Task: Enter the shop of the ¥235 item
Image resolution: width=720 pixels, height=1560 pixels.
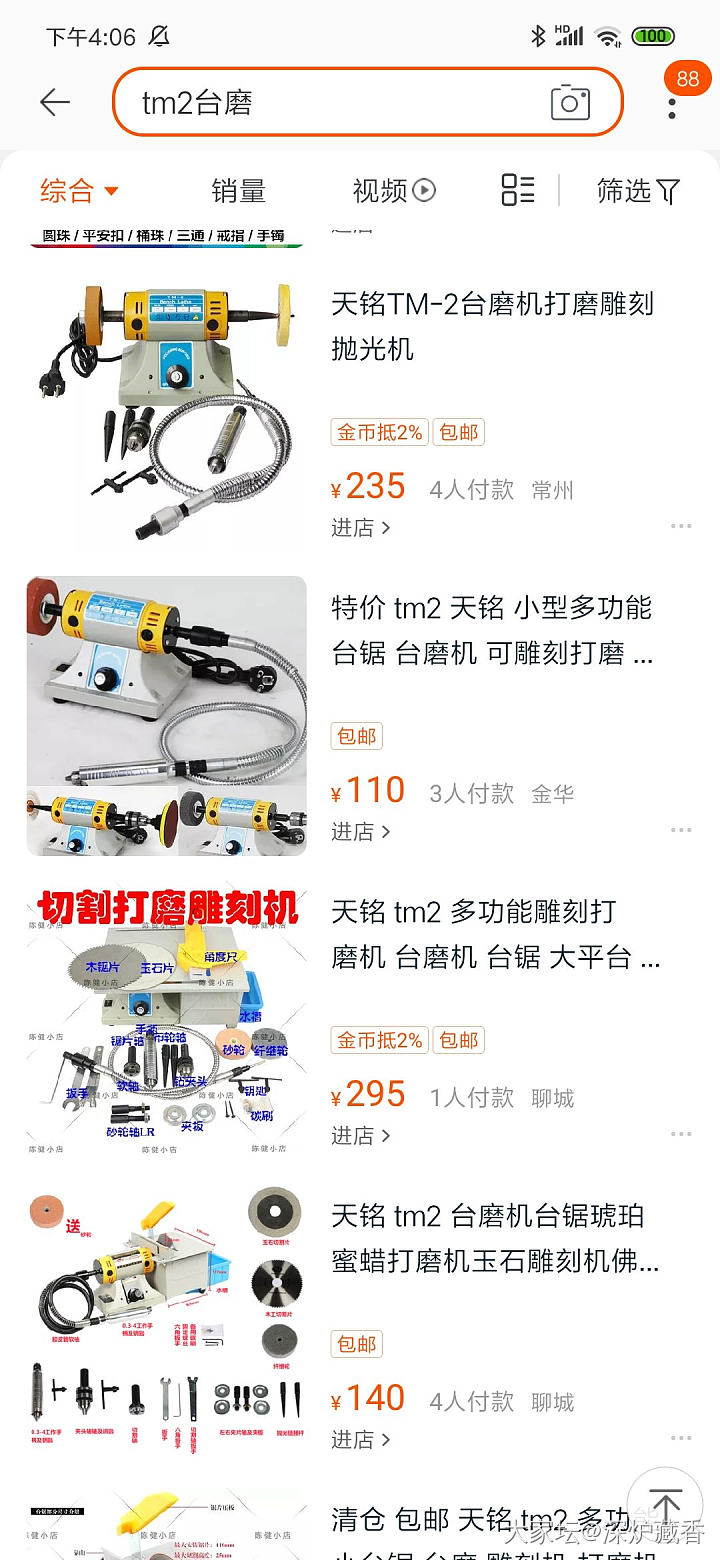Action: [x=360, y=527]
